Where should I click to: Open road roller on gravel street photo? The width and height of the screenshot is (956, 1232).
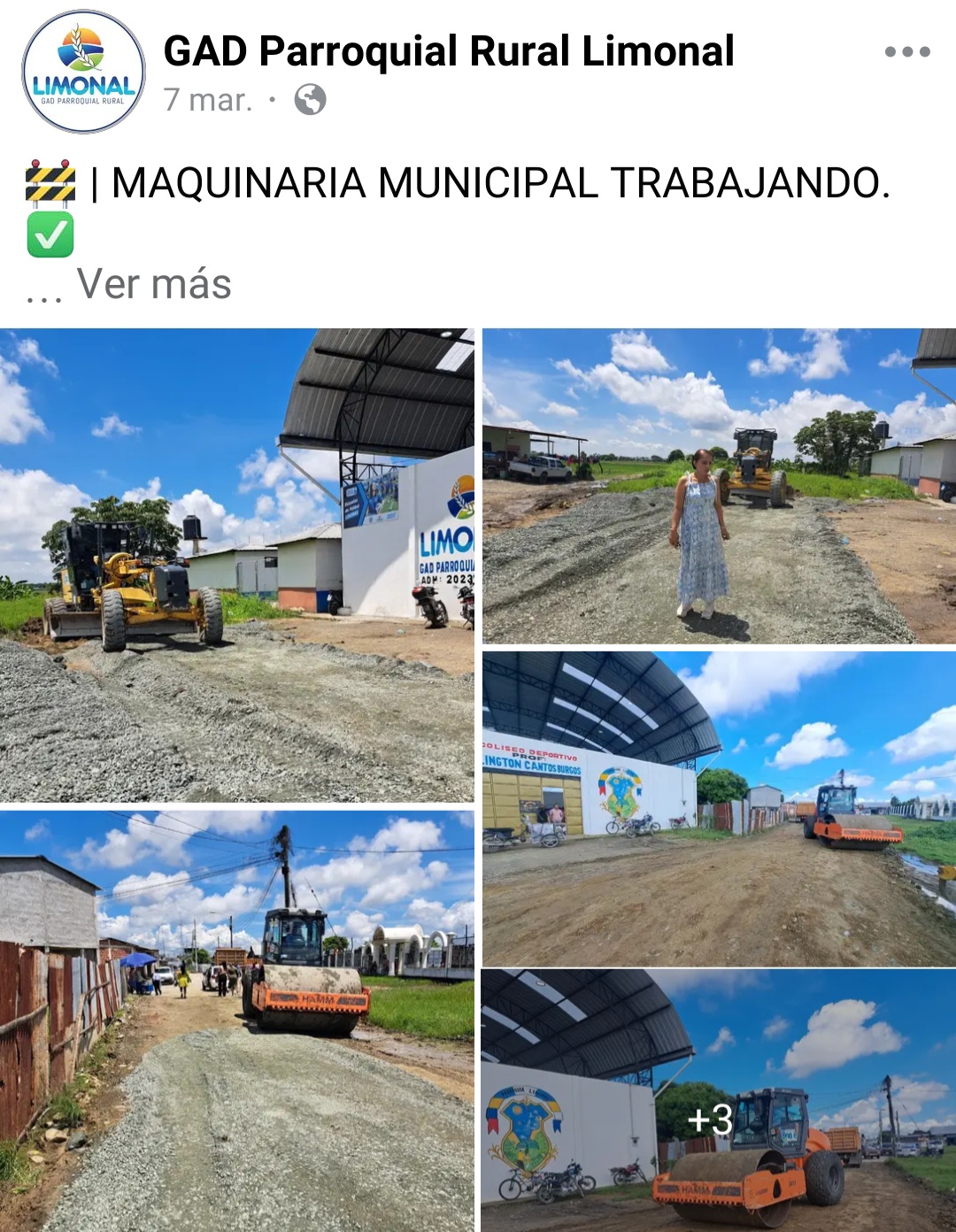(x=236, y=1020)
